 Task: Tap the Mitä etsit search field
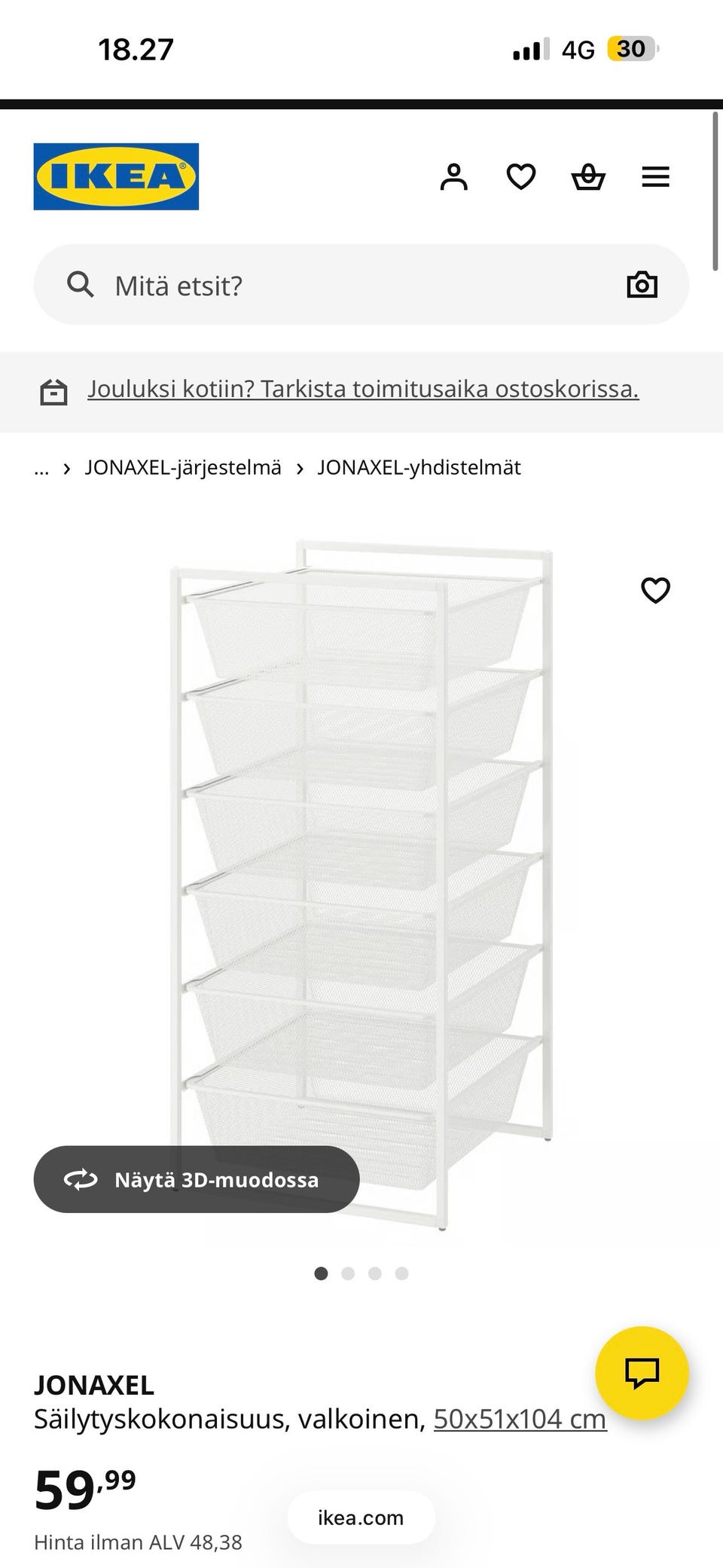coord(226,284)
